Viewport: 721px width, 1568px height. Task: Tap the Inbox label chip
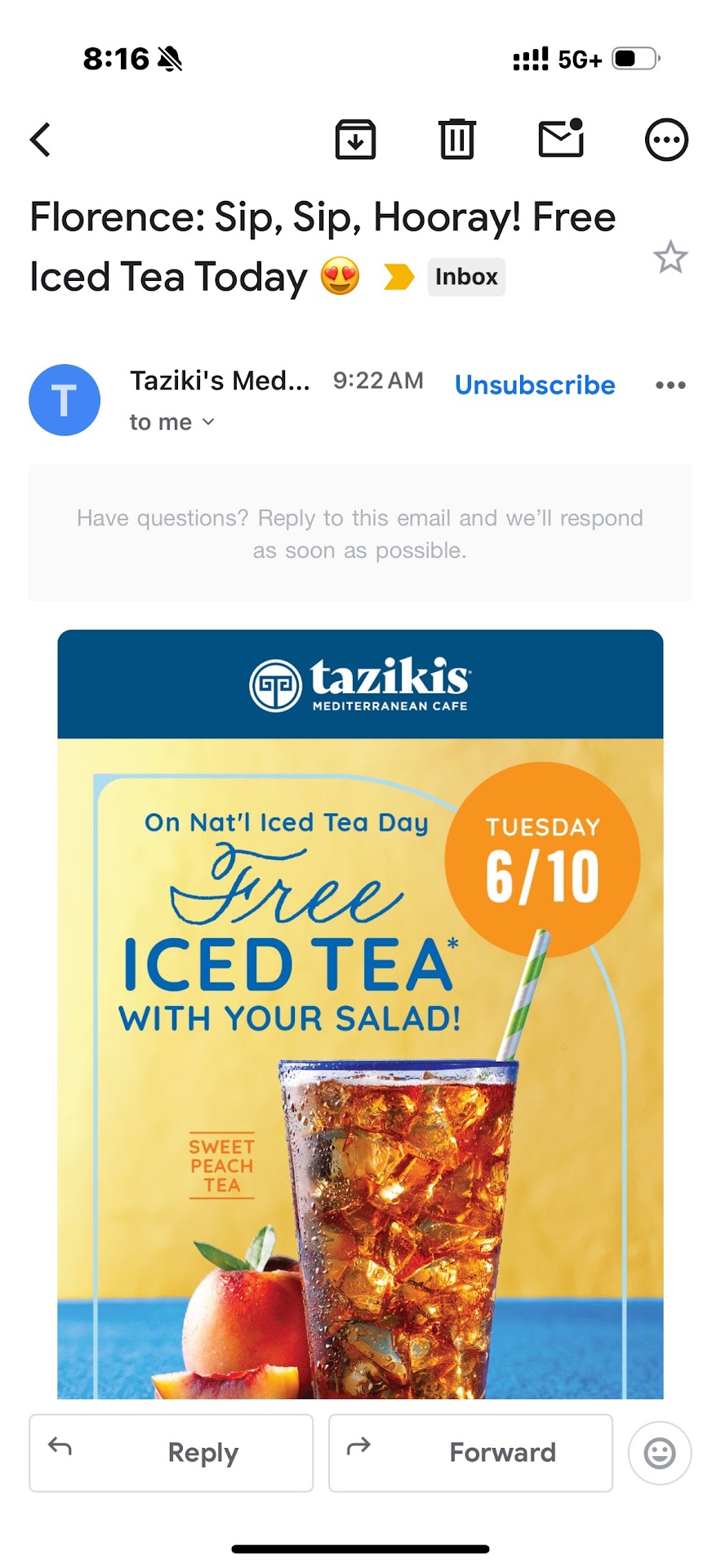[x=466, y=277]
